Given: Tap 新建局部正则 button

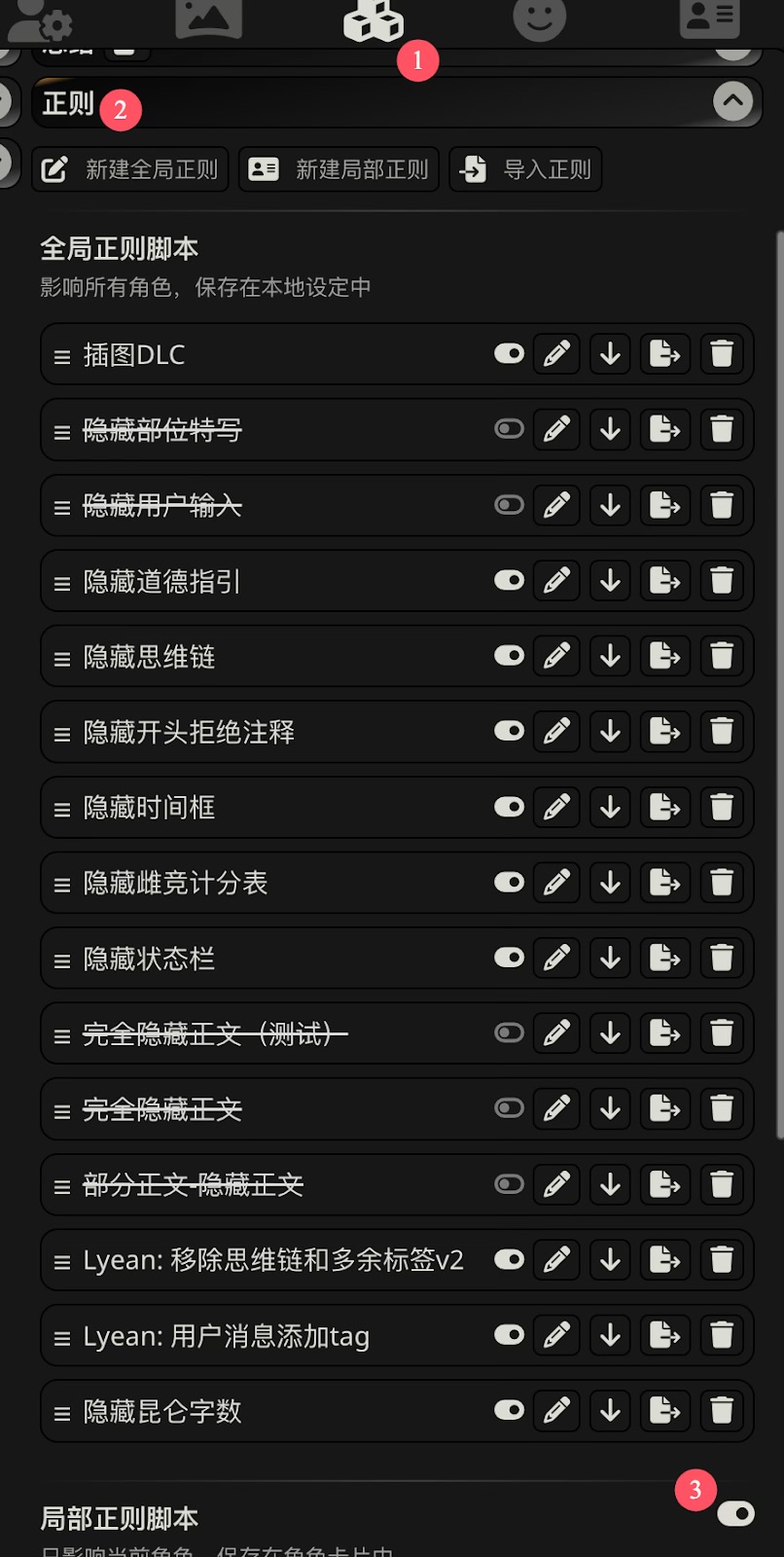Looking at the screenshot, I should click(x=339, y=169).
